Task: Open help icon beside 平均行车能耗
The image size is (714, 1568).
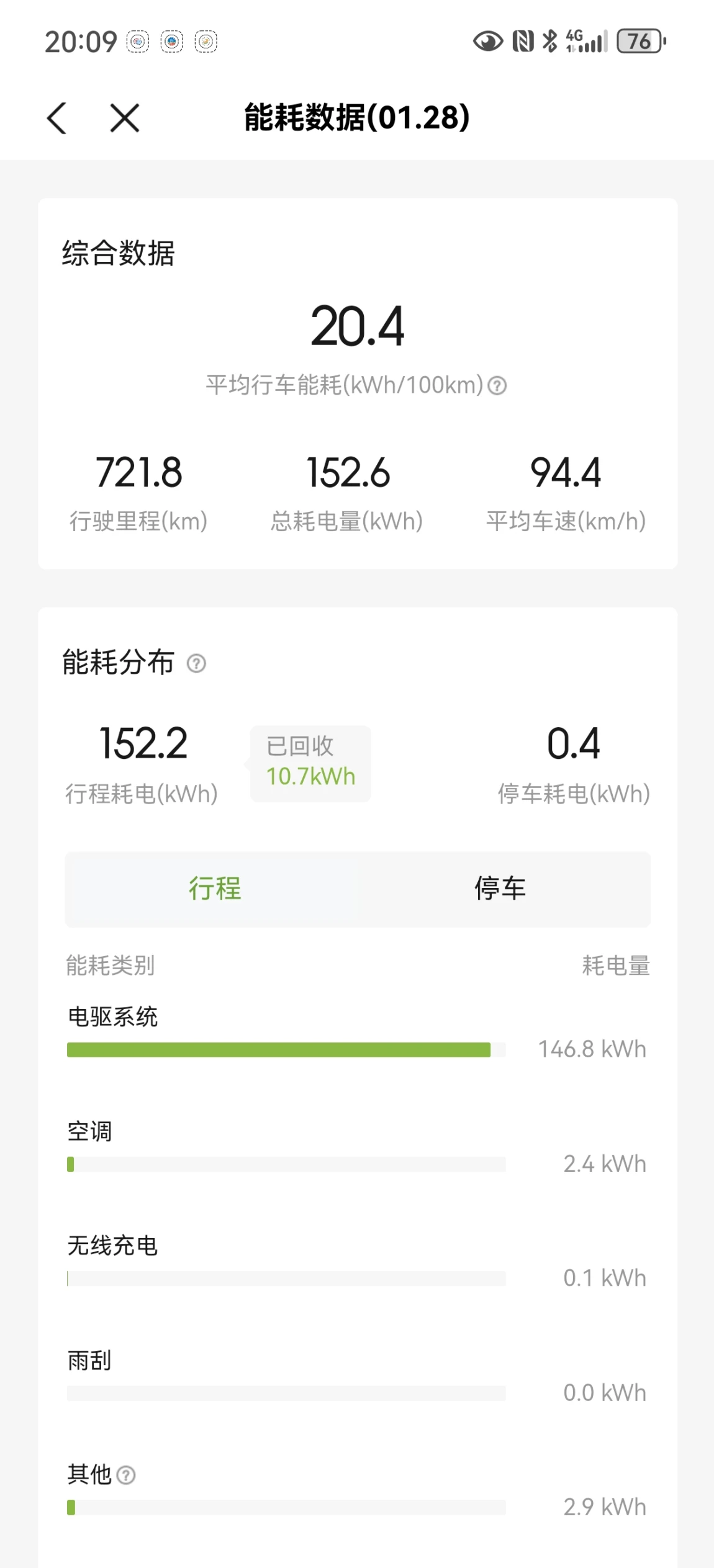Action: click(497, 386)
